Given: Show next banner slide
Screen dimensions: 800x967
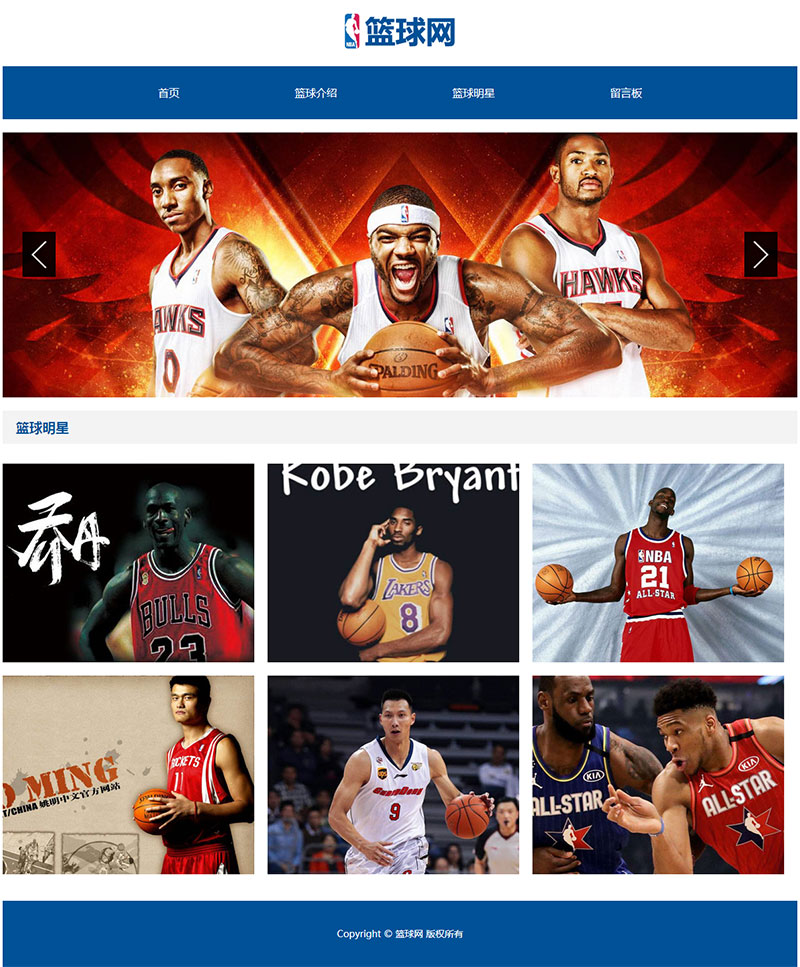Looking at the screenshot, I should (x=760, y=255).
